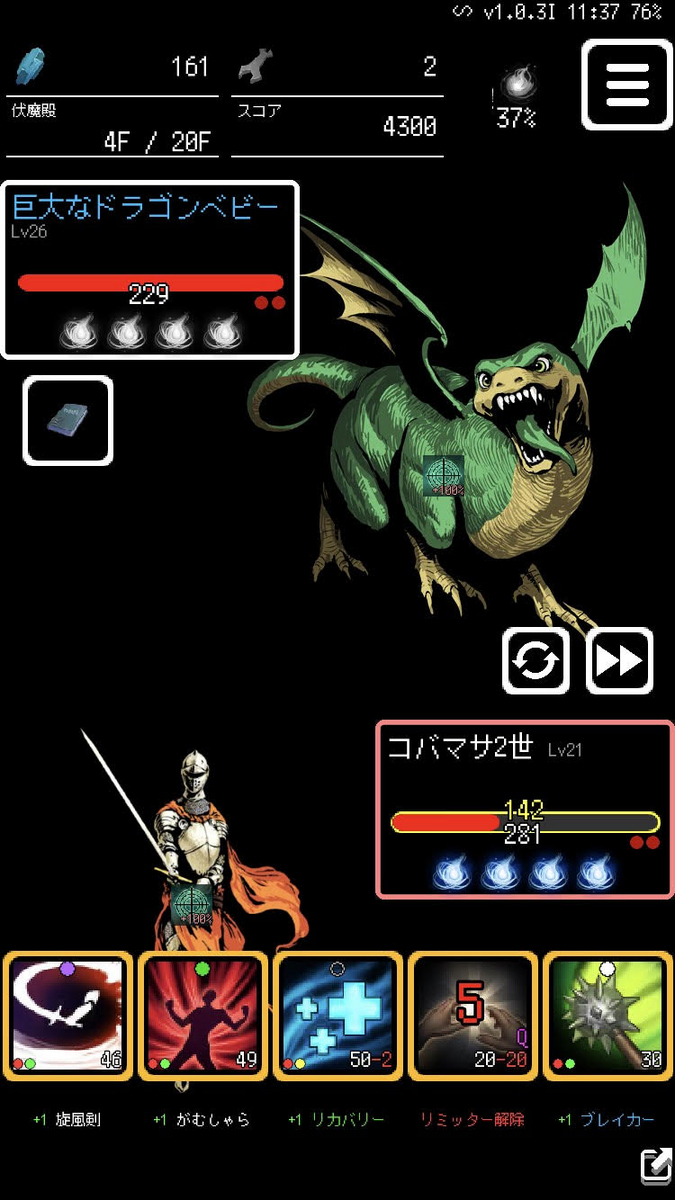This screenshot has height=1200, width=675.
Task: Tap the refresh skills button
Action: (536, 661)
